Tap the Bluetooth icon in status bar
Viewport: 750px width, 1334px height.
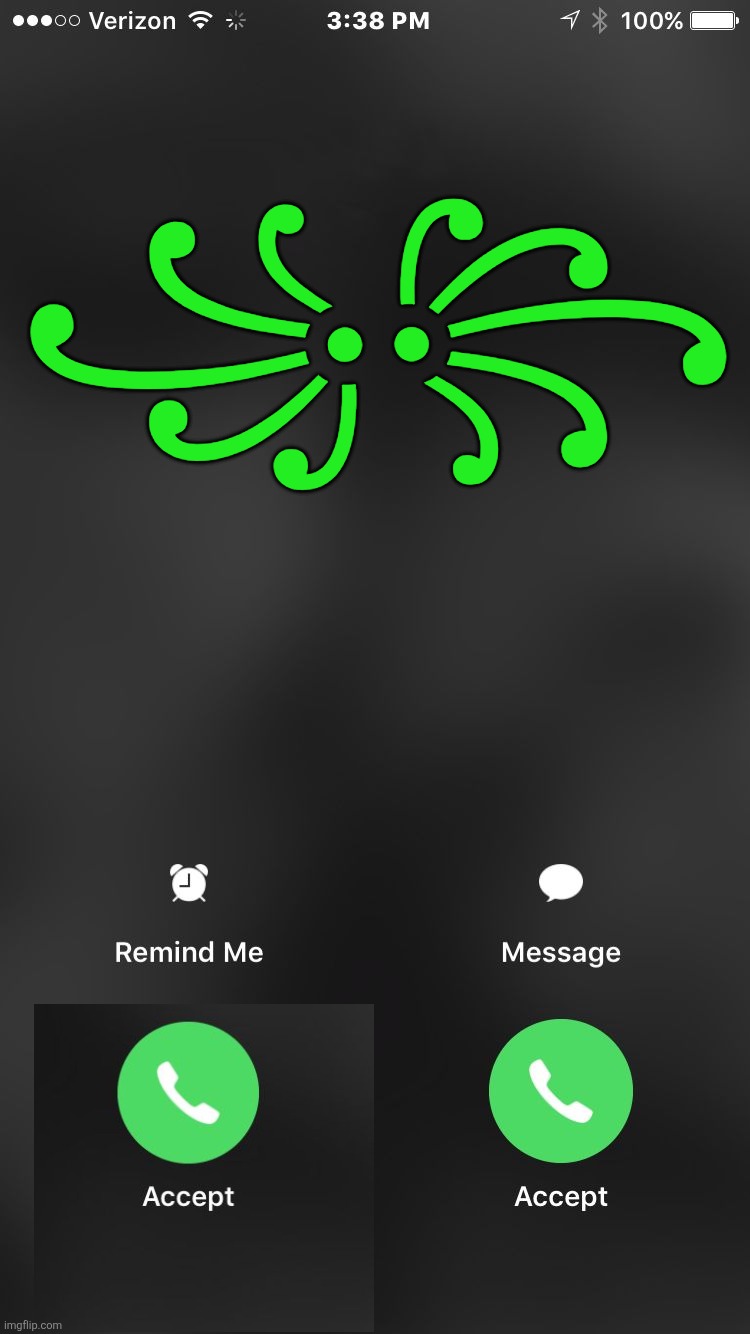(x=600, y=19)
